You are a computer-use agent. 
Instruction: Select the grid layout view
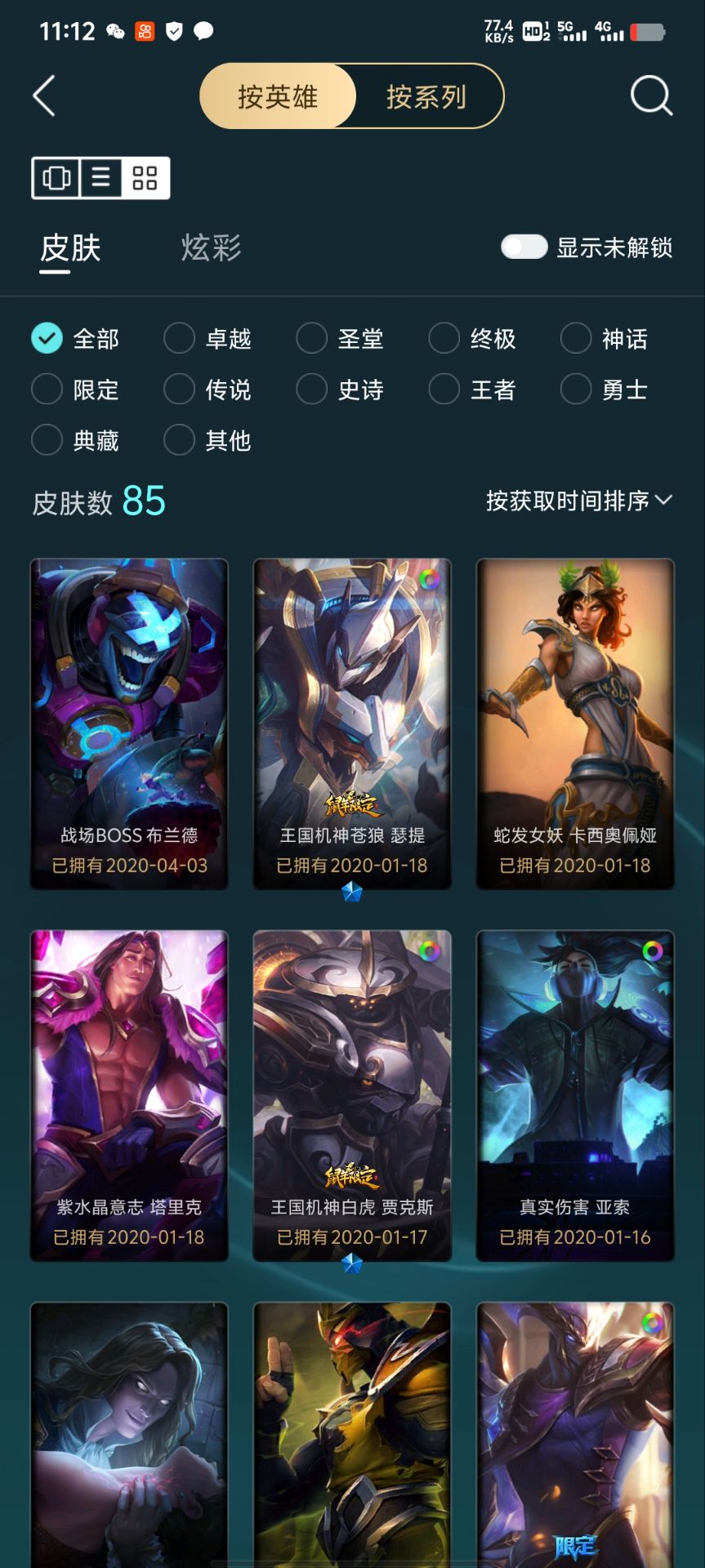click(145, 178)
